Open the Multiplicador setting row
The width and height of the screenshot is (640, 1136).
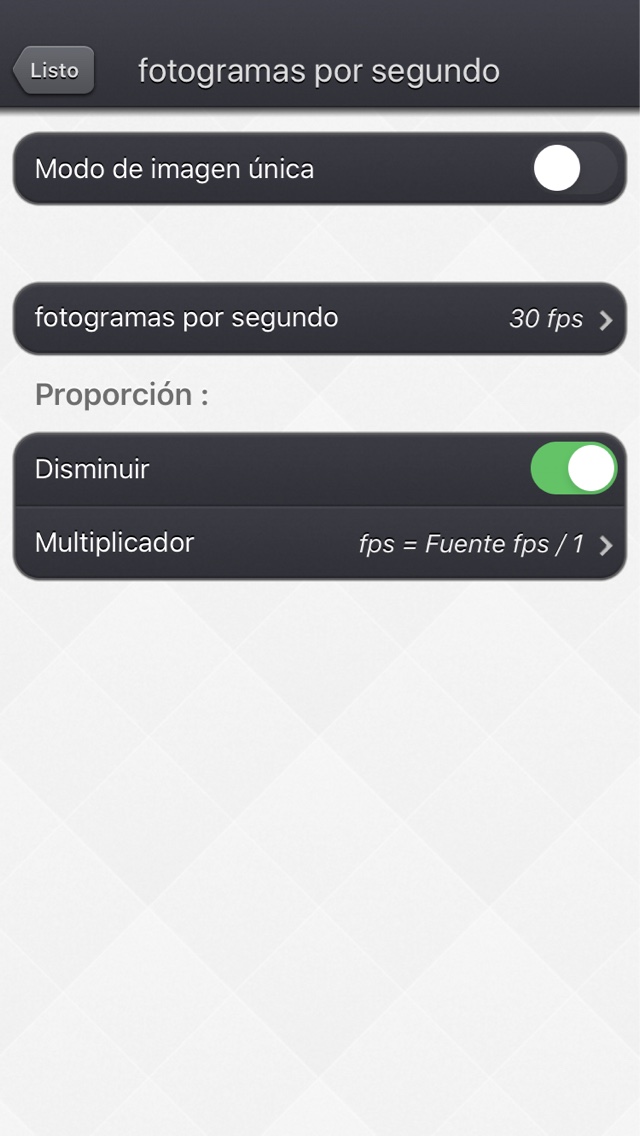320,543
